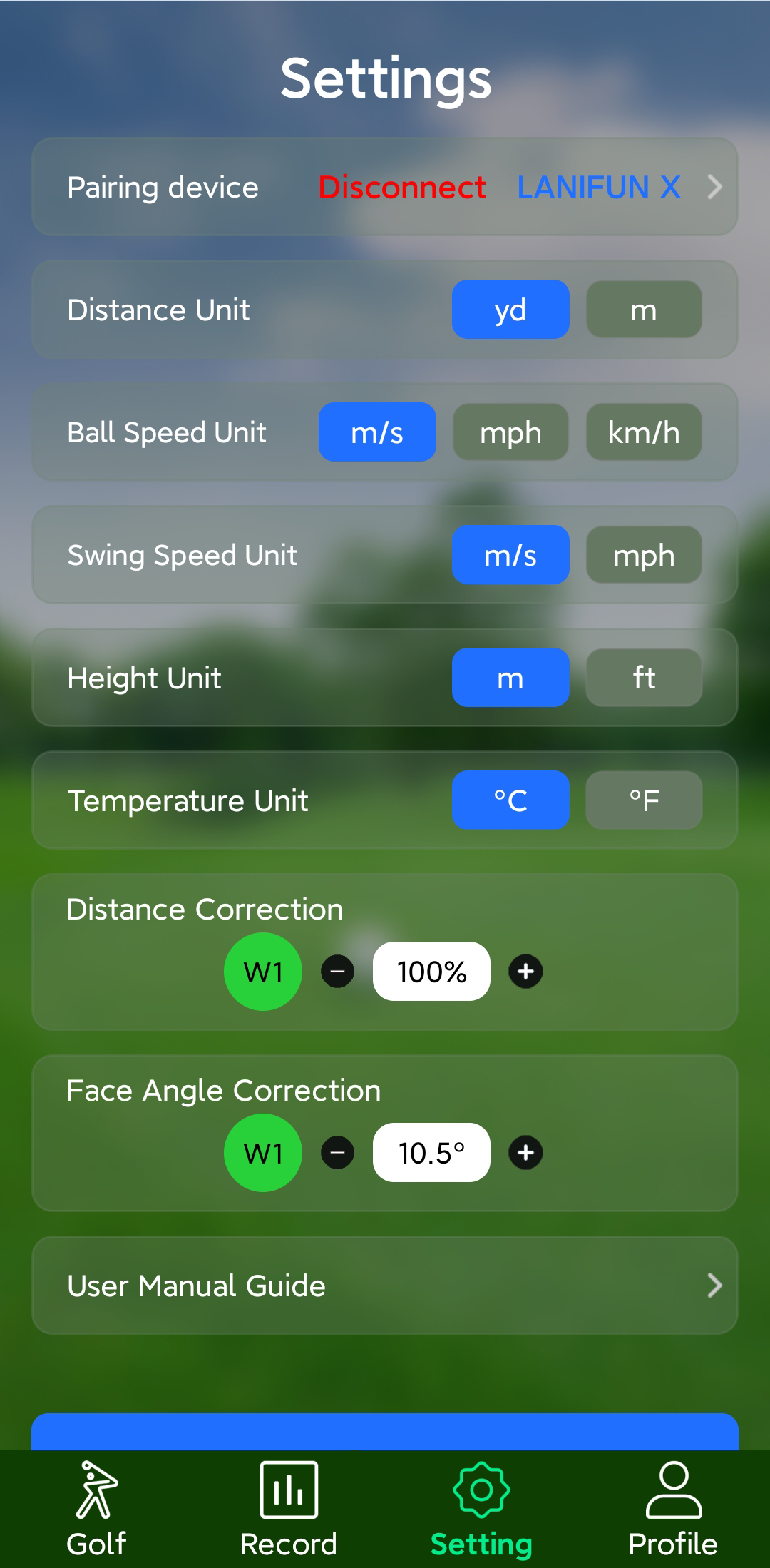
Task: Tap Disconnect to unpair the device
Action: click(x=402, y=188)
